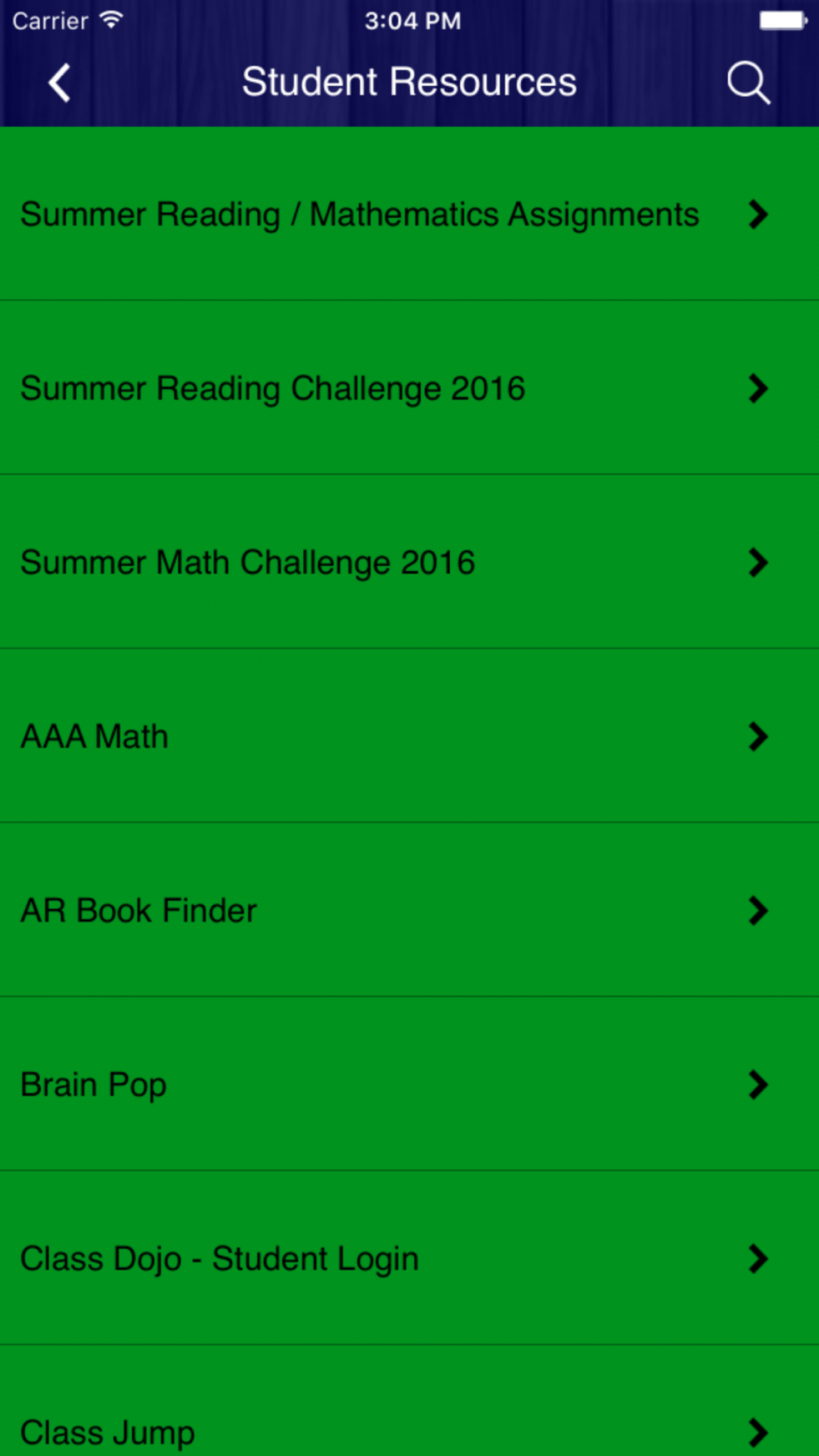Image resolution: width=819 pixels, height=1456 pixels.
Task: Open Summer Reading / Mathematics Assignments
Action: pyautogui.click(x=409, y=214)
